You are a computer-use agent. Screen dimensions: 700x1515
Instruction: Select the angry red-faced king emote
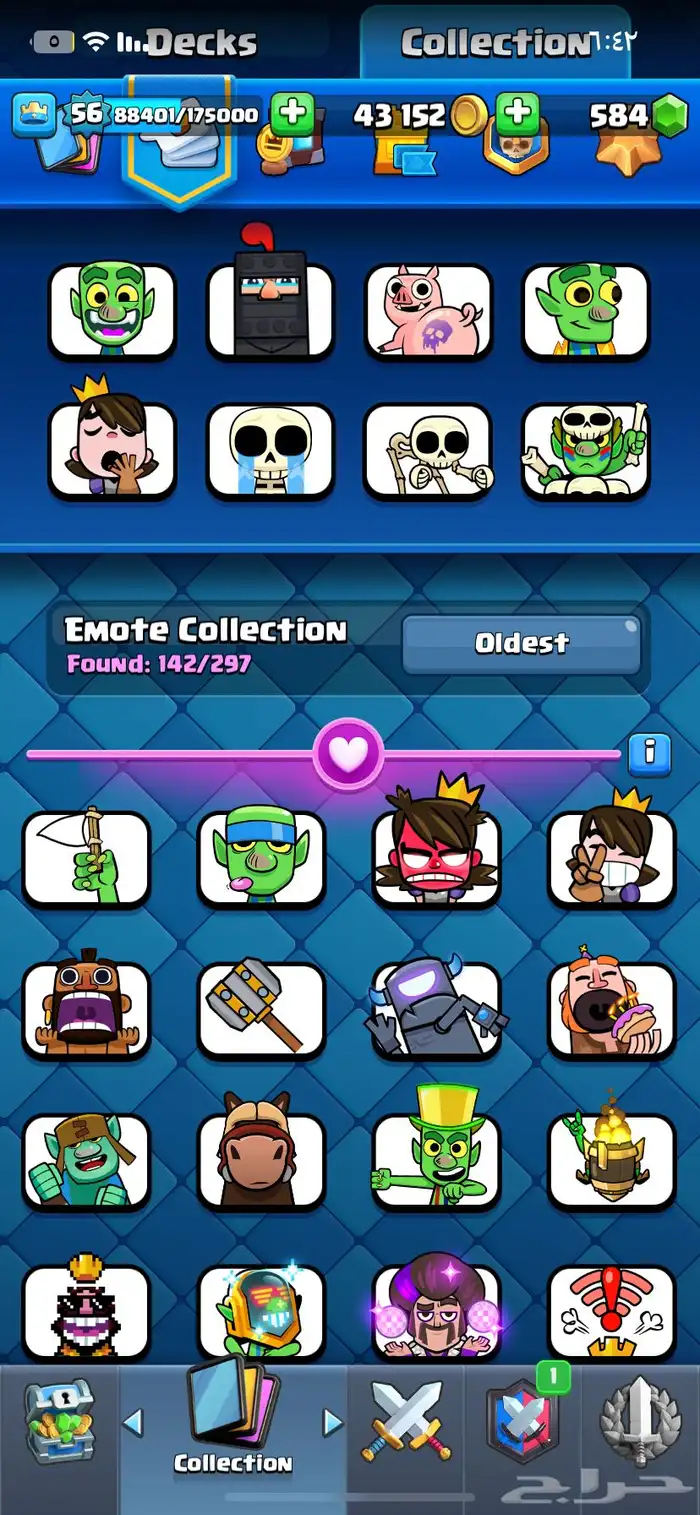tap(436, 858)
